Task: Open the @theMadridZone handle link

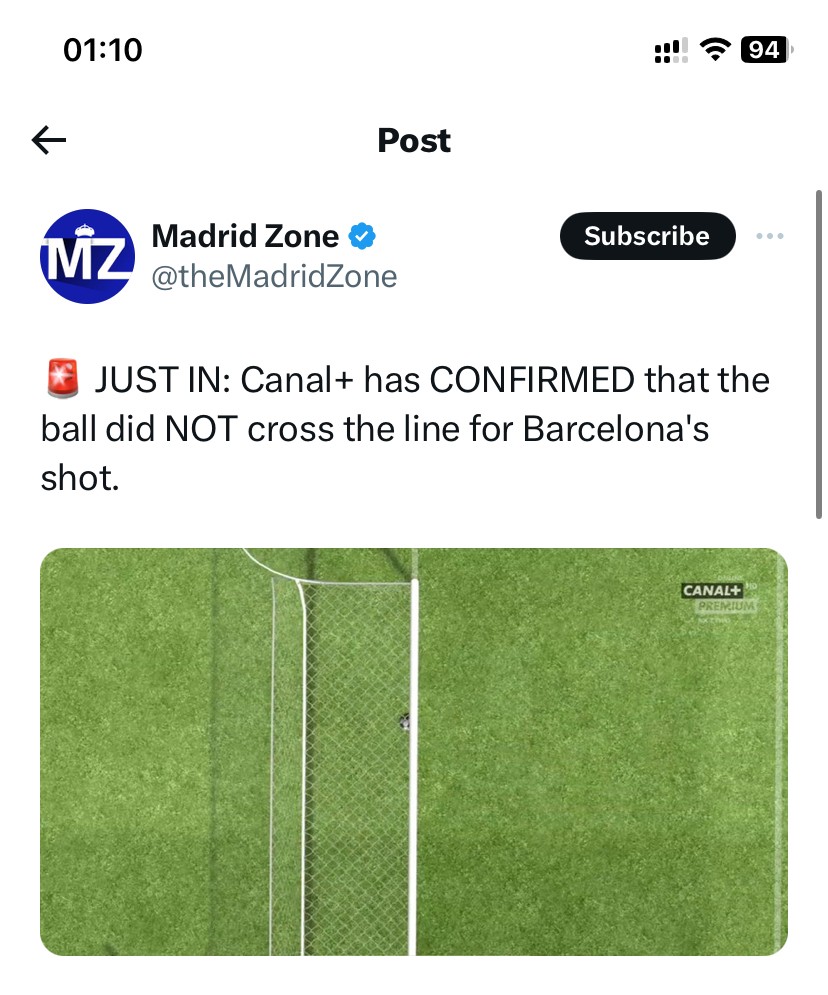Action: 275,278
